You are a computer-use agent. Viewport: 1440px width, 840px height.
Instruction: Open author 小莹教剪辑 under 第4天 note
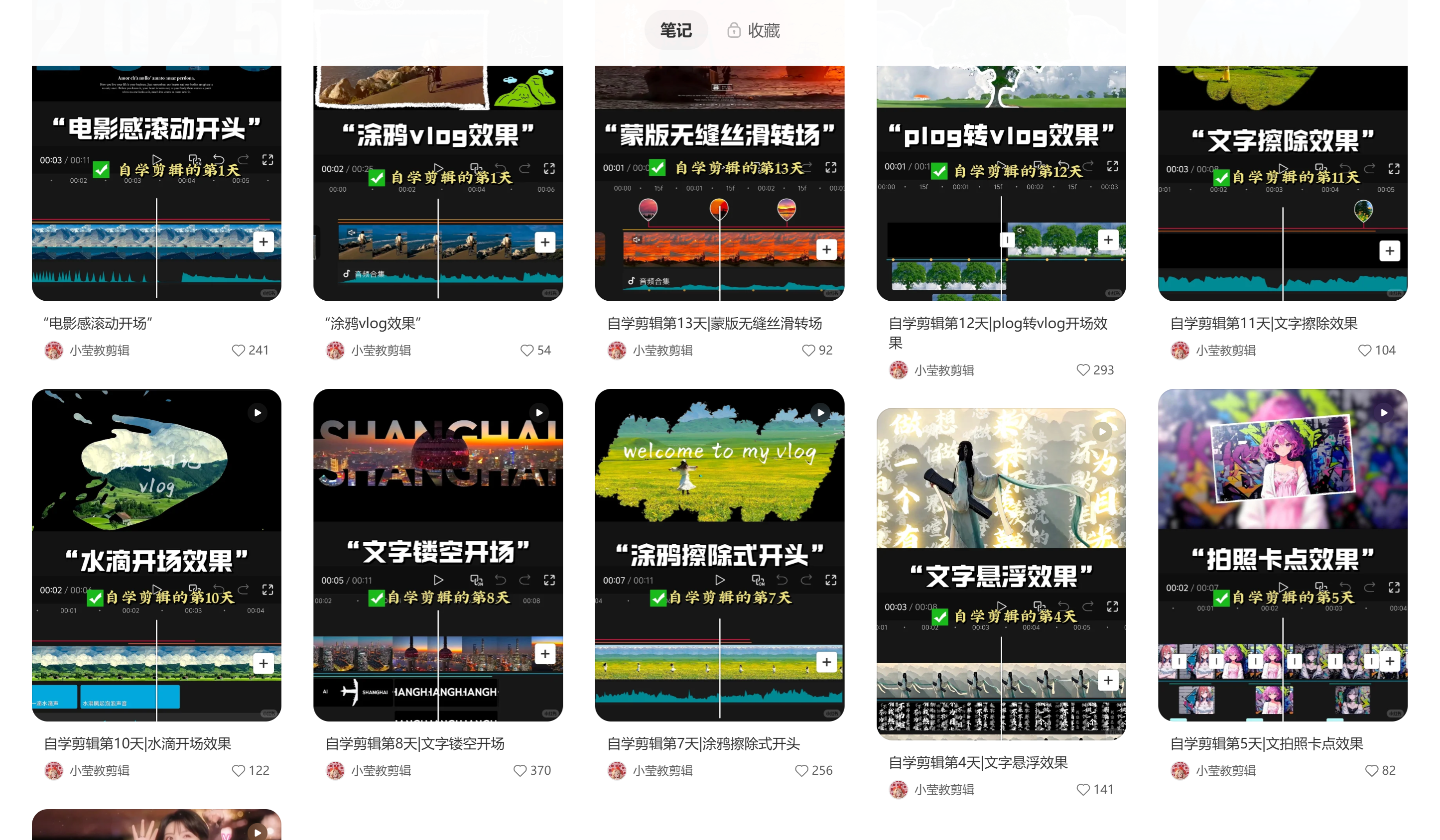coord(943,790)
